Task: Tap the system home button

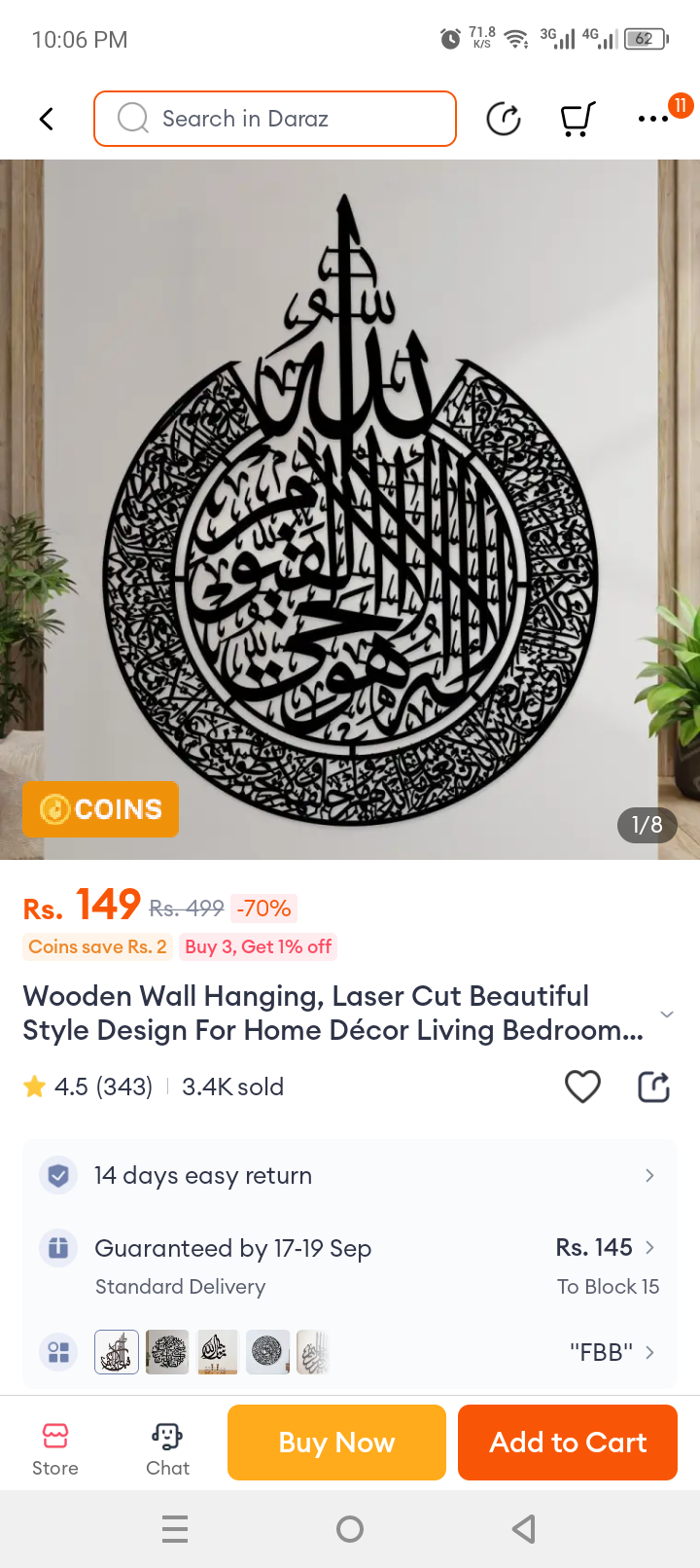Action: [x=350, y=1530]
